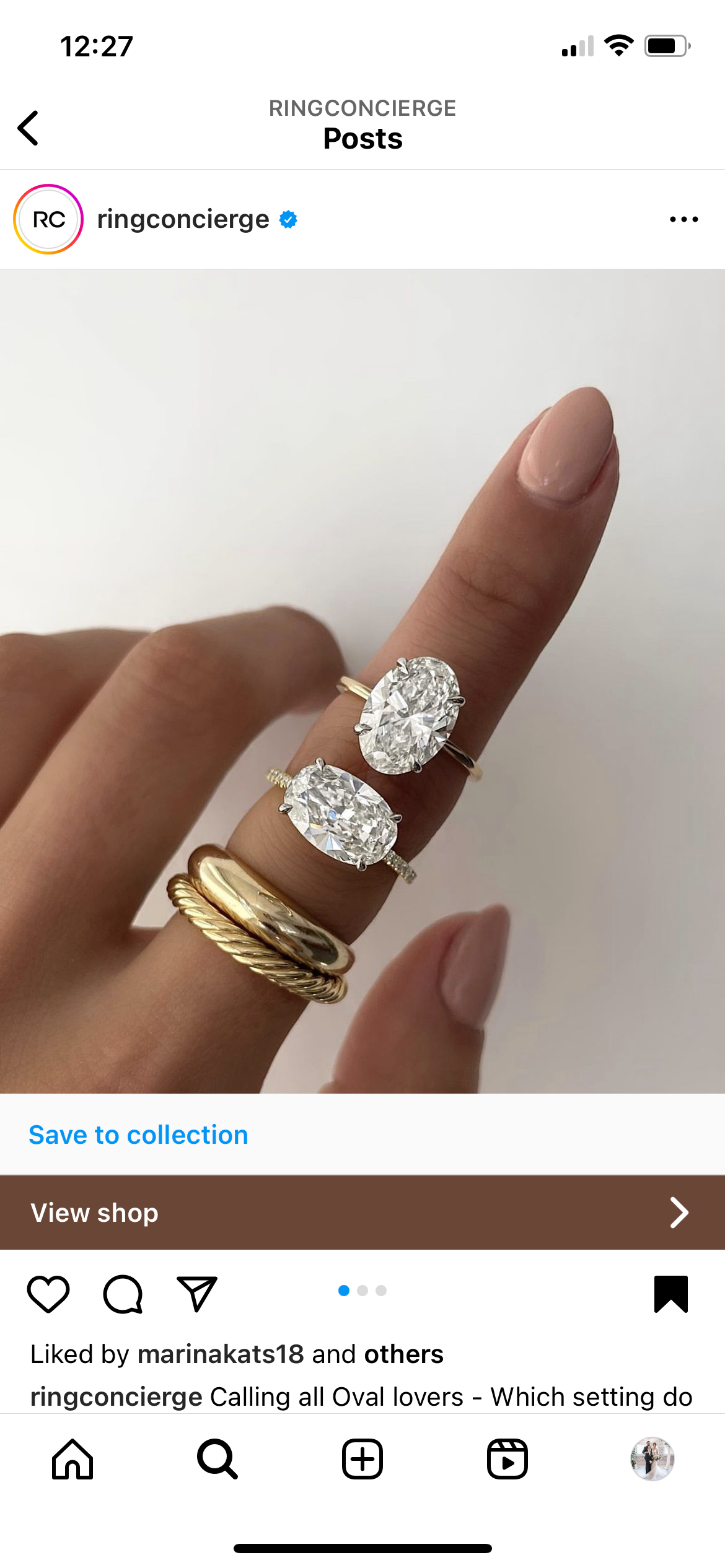
Task: Open the comments bubble icon
Action: tap(123, 1294)
